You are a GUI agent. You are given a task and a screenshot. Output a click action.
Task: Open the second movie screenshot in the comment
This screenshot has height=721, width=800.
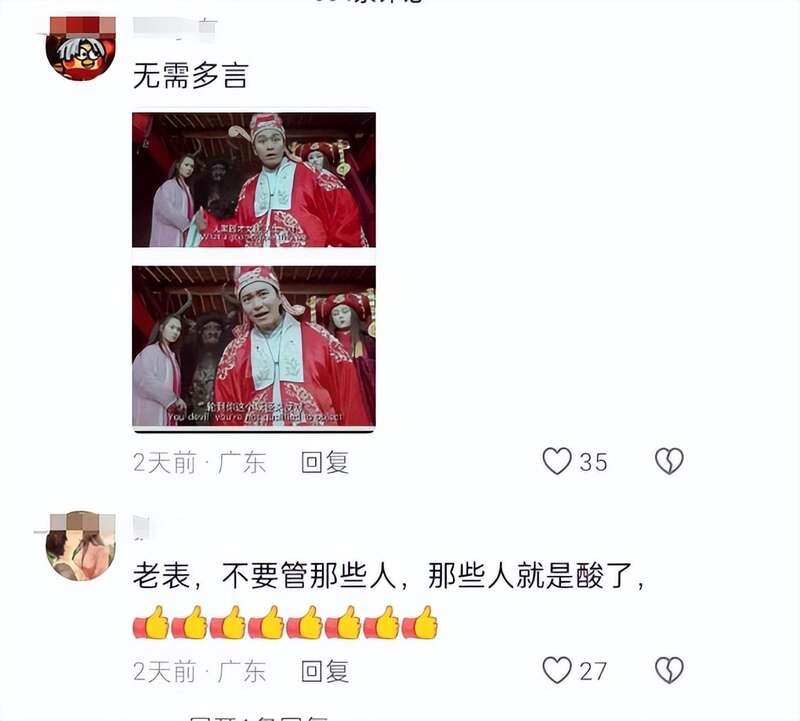pos(253,346)
